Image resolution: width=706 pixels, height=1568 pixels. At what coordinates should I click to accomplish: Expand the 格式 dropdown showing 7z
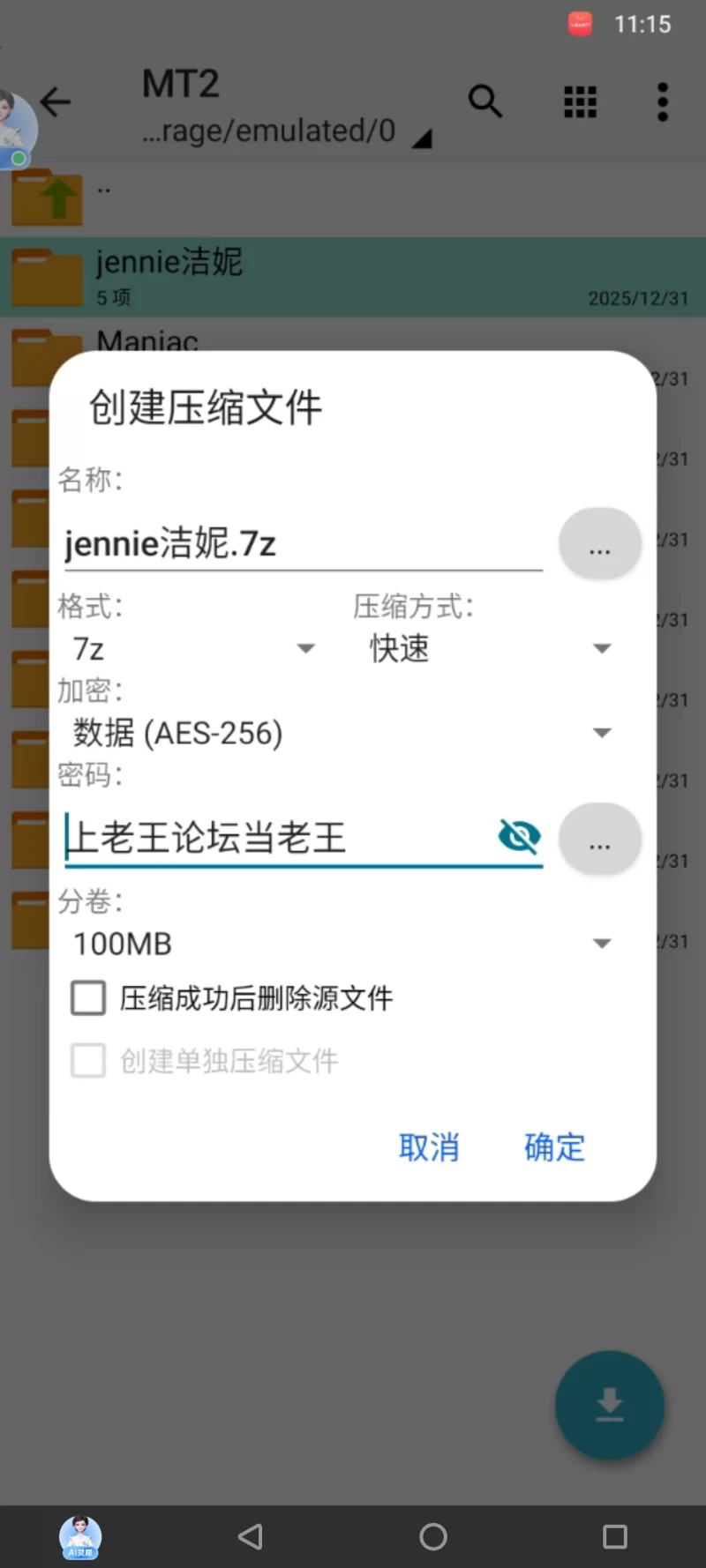[x=194, y=649]
